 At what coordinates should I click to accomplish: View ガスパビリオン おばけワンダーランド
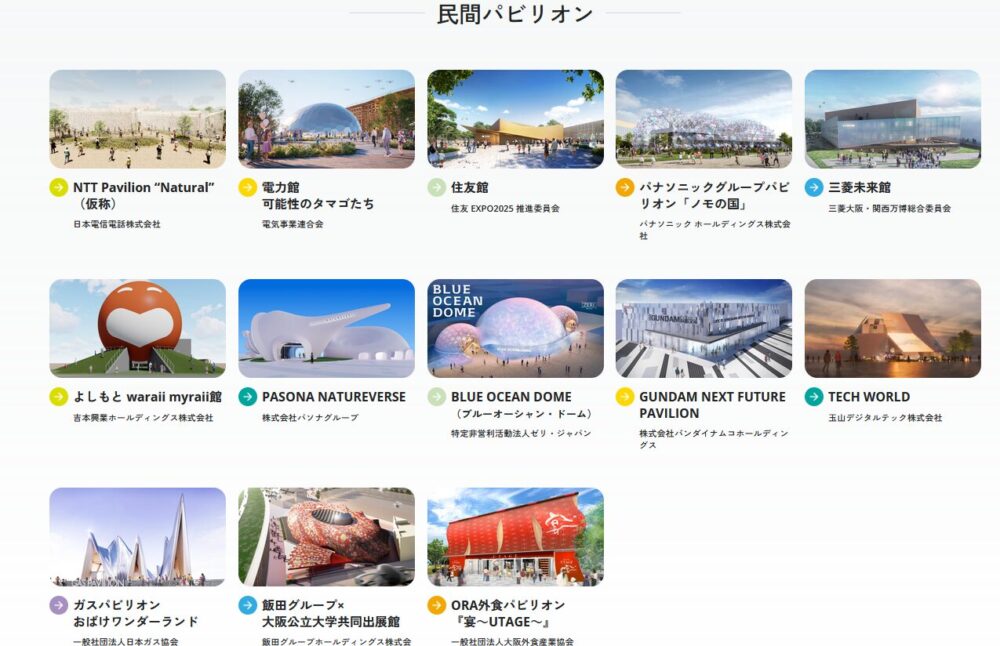[137, 537]
